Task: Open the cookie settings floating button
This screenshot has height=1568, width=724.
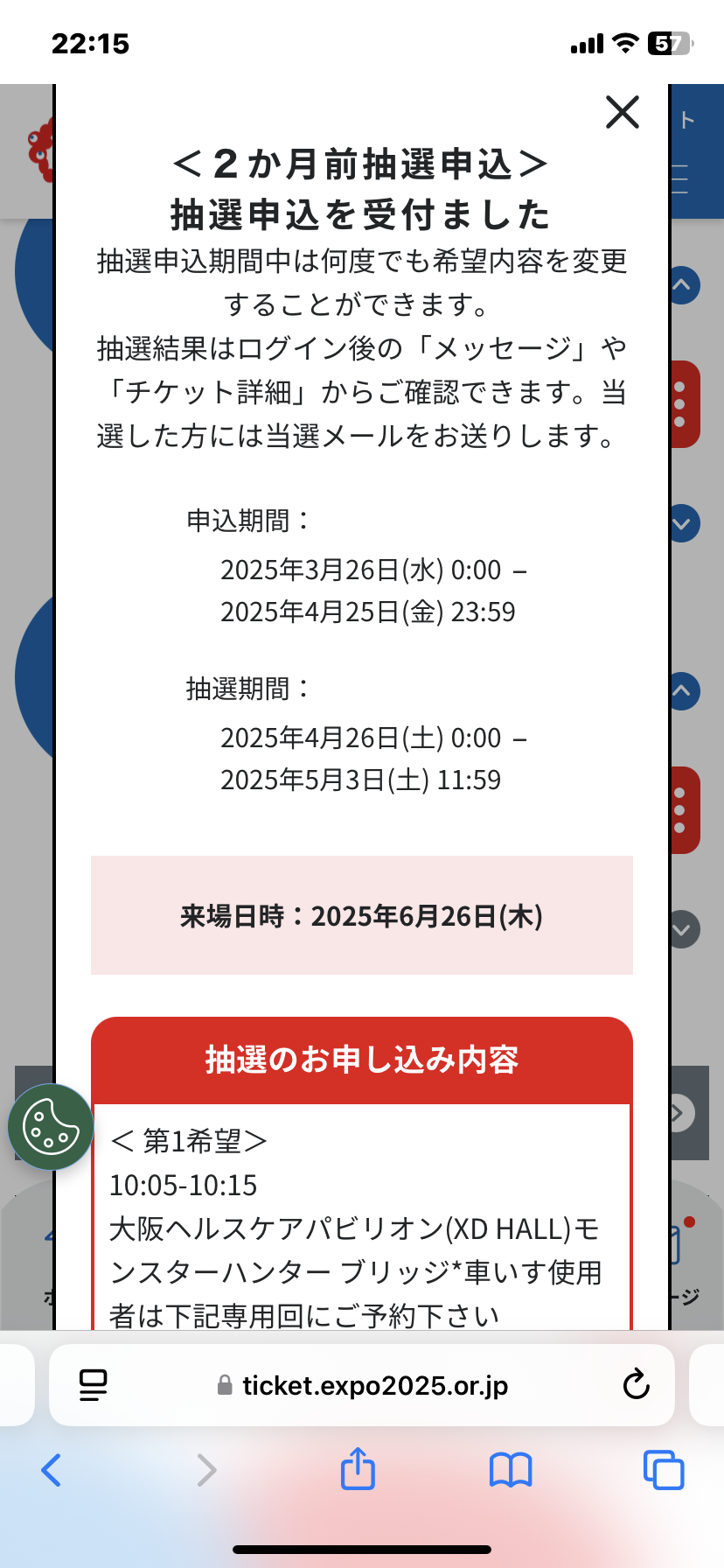Action: [51, 1127]
